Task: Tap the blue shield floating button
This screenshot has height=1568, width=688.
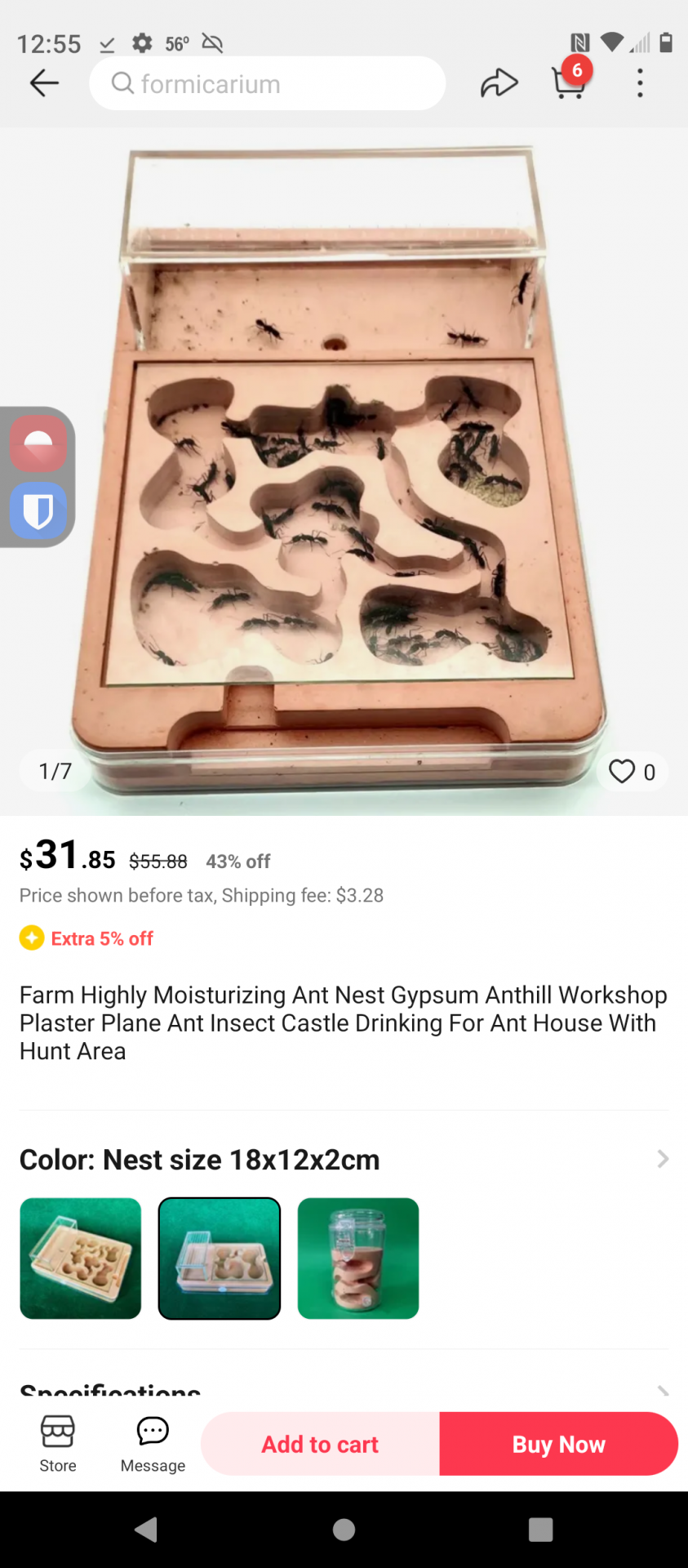Action: (x=38, y=510)
